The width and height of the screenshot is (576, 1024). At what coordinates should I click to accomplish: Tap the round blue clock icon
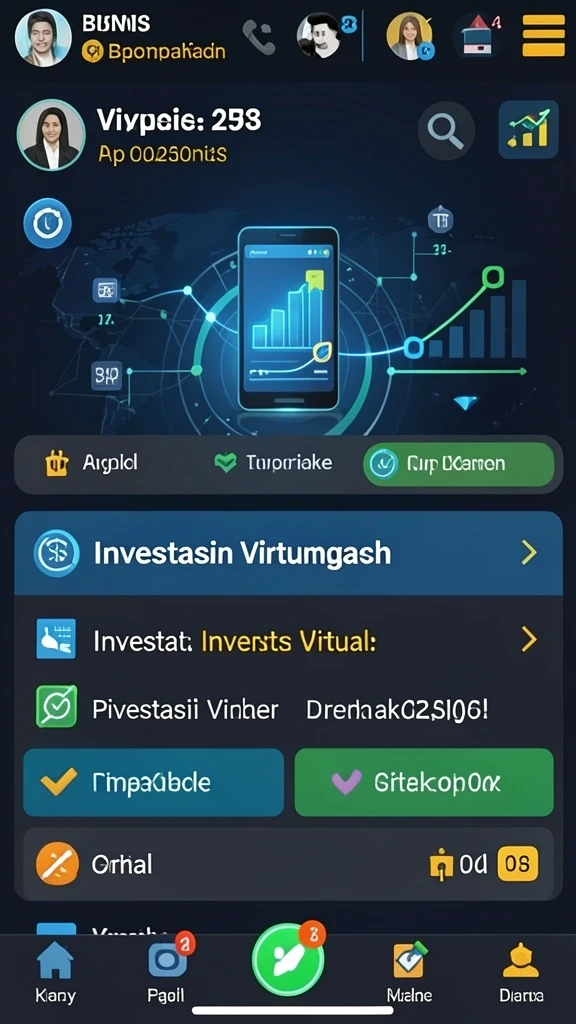pos(48,225)
